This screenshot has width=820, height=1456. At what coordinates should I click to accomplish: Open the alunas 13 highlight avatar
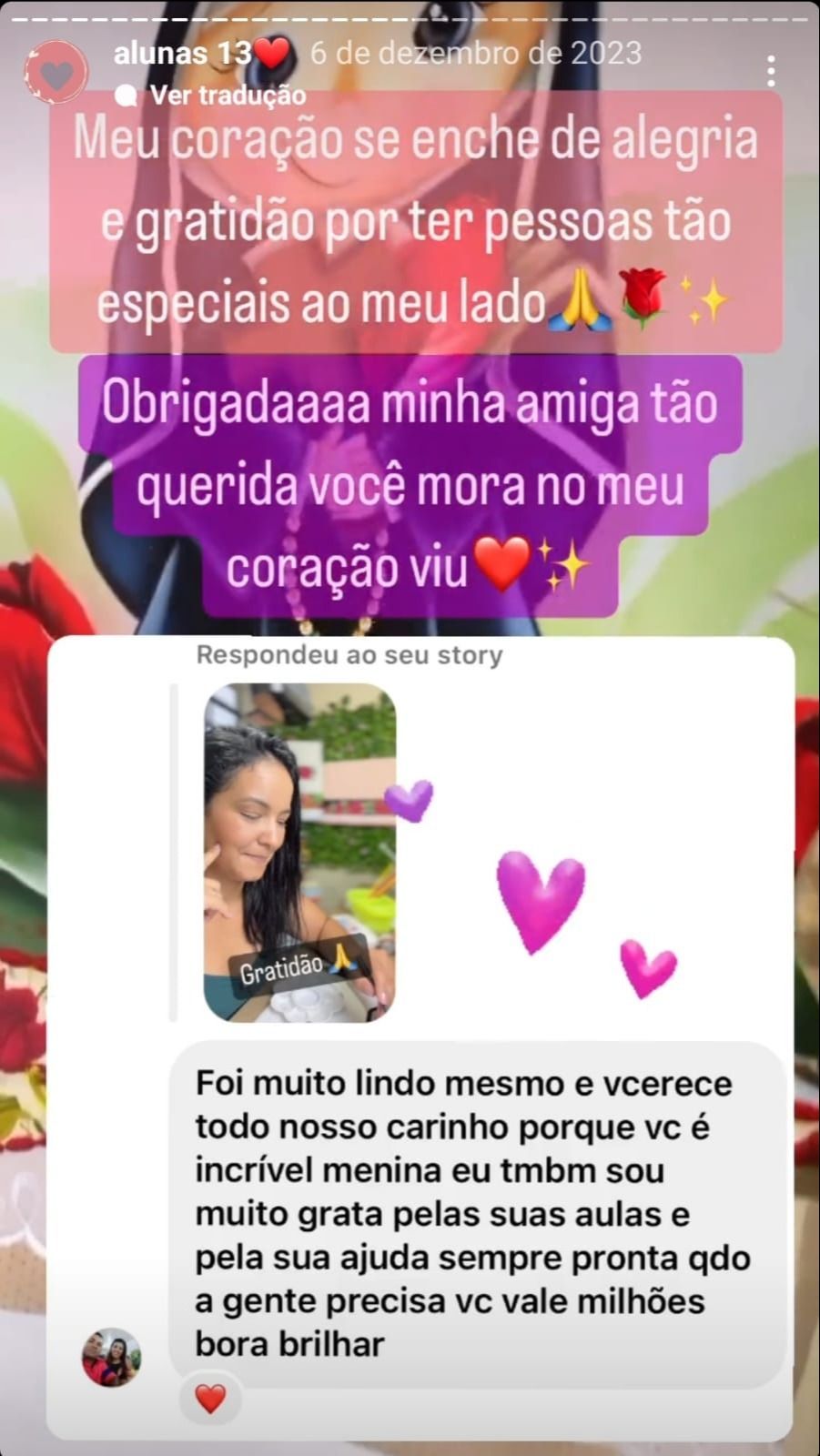click(x=56, y=72)
